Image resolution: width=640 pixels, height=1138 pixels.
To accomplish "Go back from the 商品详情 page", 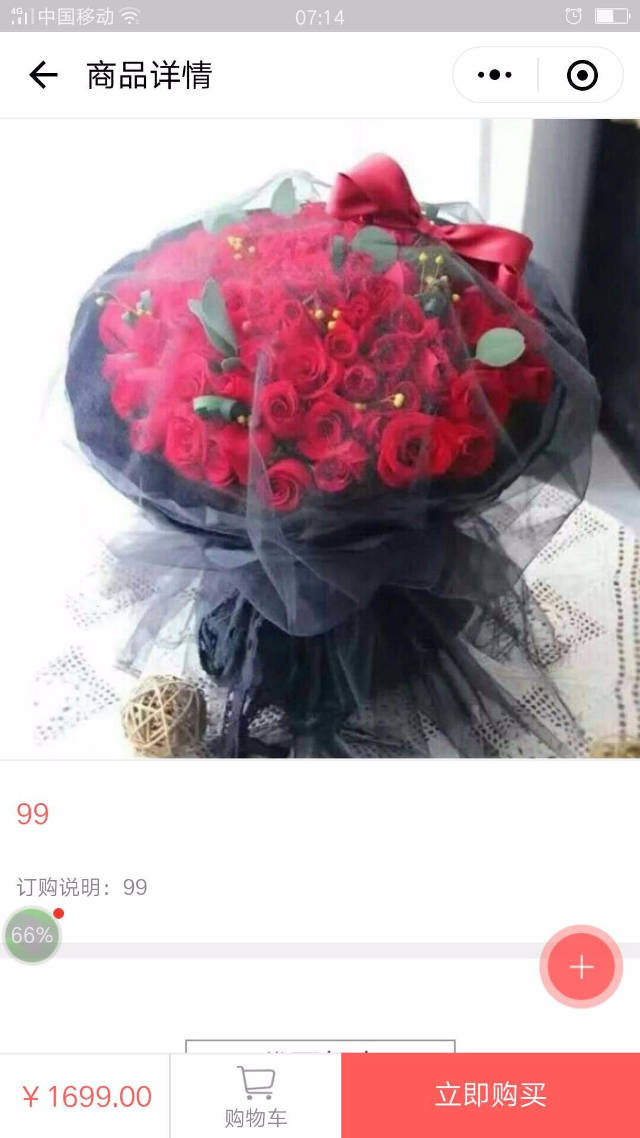I will tap(43, 75).
